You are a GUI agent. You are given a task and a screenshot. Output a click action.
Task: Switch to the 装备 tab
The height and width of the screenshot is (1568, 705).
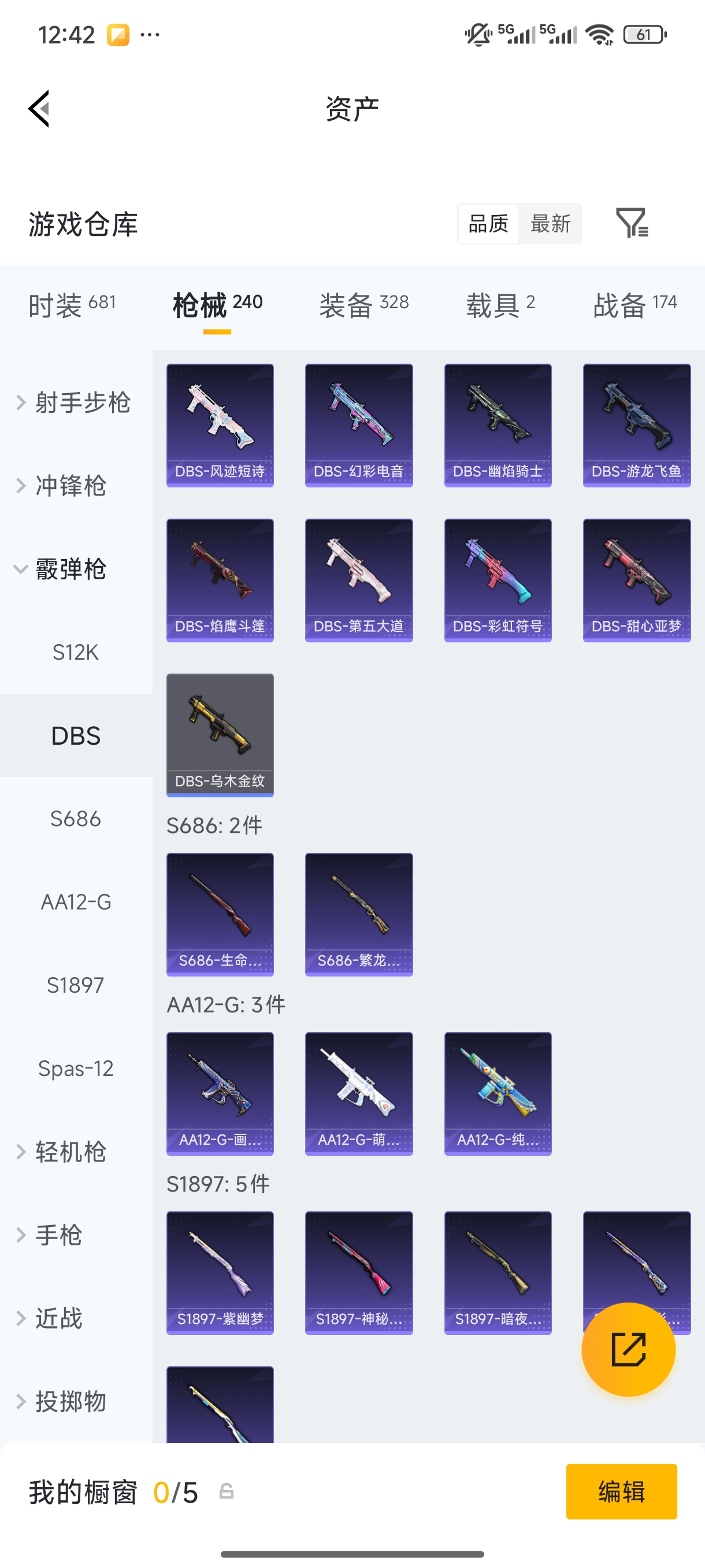(363, 304)
